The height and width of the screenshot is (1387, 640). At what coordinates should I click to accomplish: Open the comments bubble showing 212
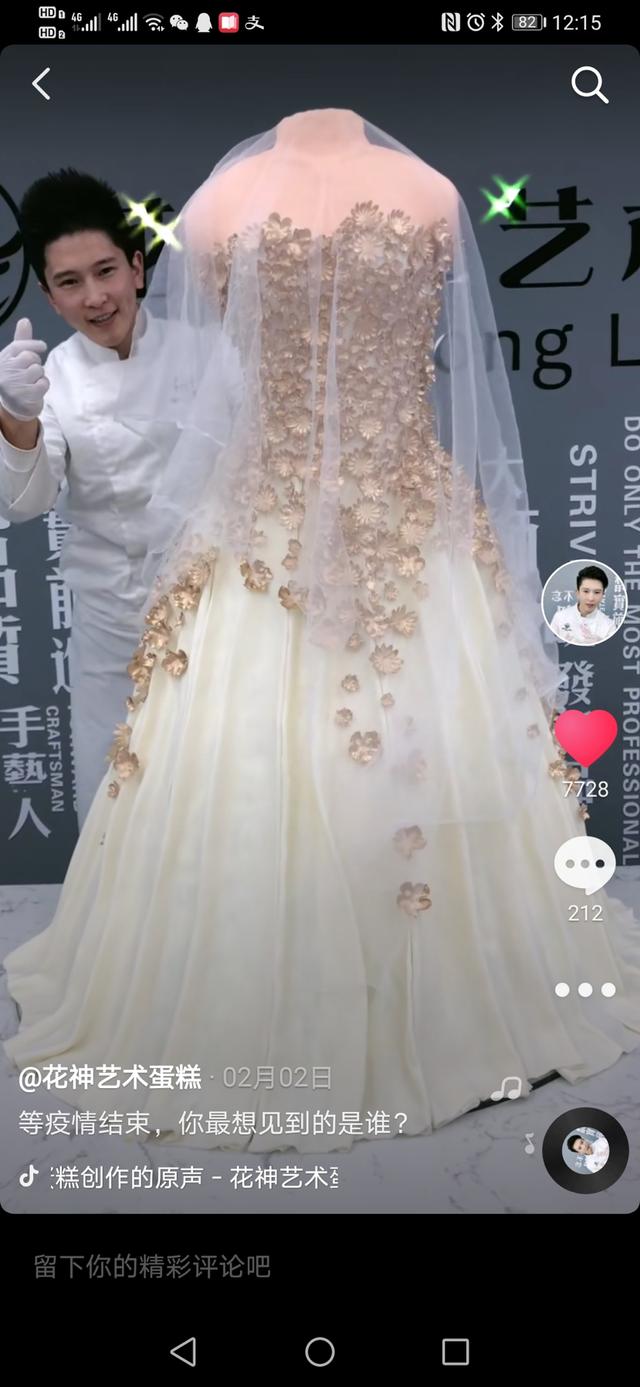pyautogui.click(x=585, y=865)
